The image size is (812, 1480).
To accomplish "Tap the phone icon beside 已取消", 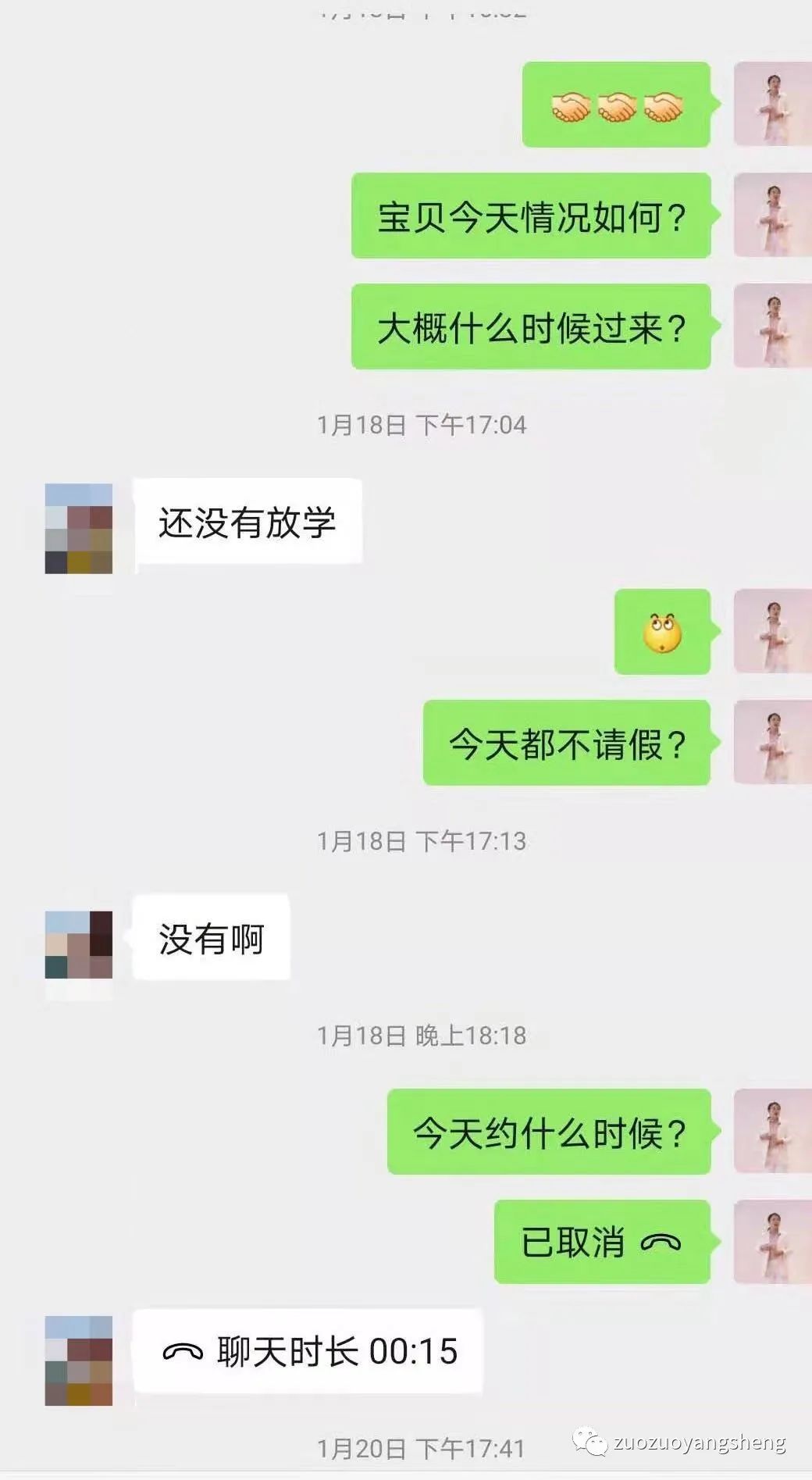I will [661, 1243].
